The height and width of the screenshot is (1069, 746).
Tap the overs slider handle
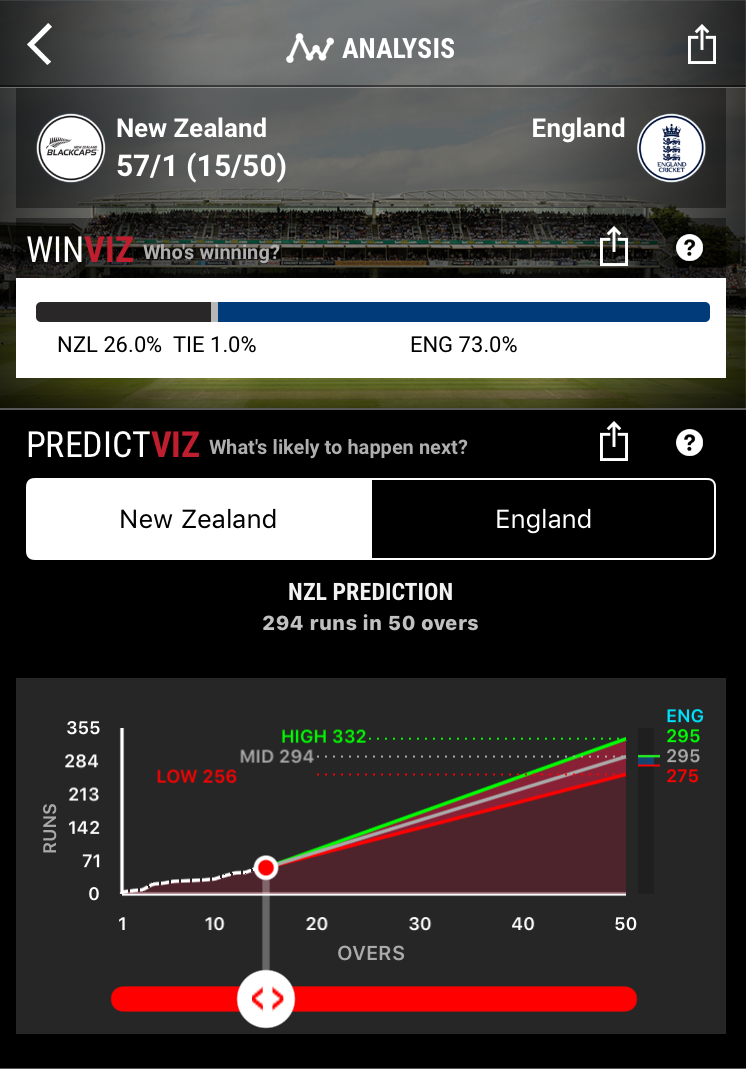266,998
